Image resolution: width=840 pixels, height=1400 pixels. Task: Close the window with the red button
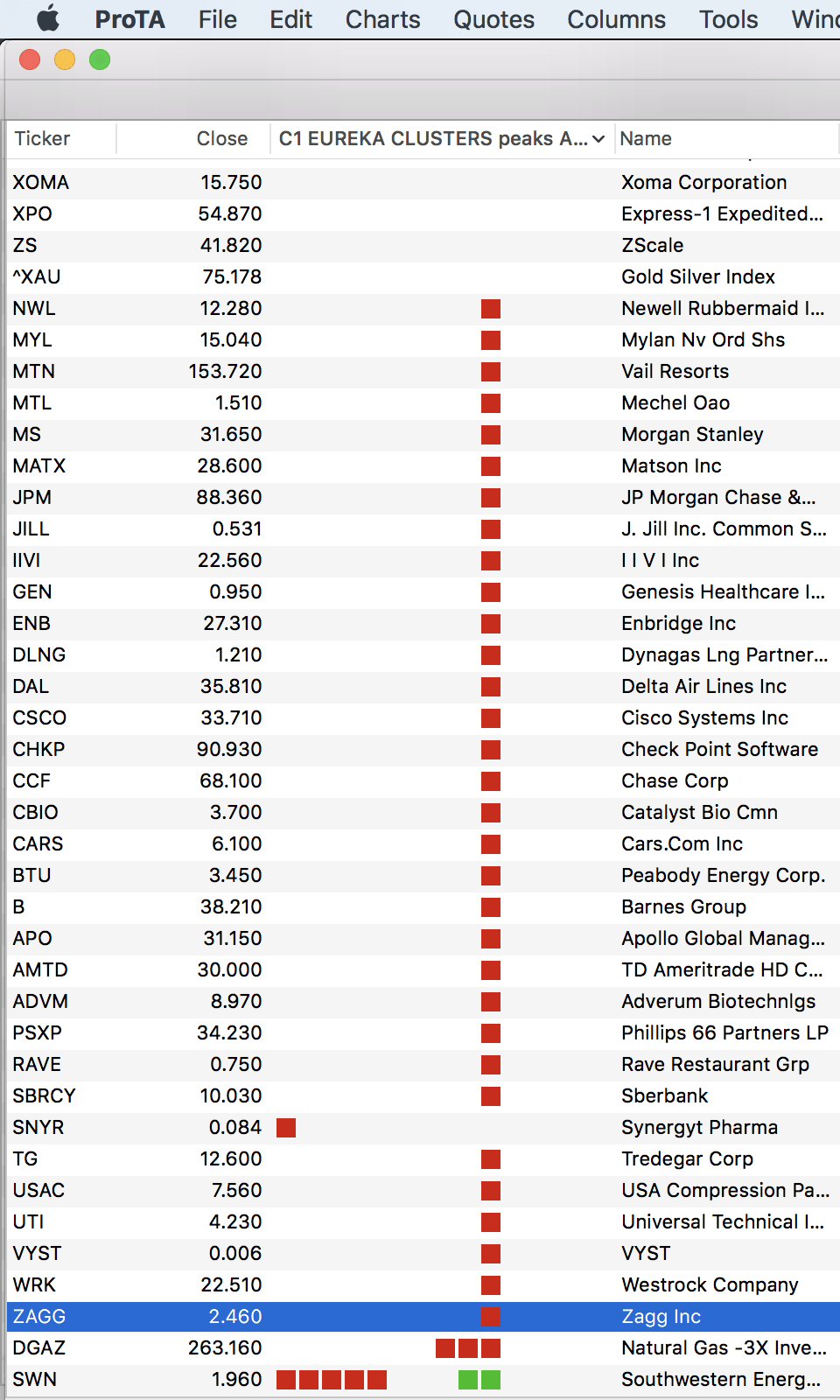(x=30, y=59)
